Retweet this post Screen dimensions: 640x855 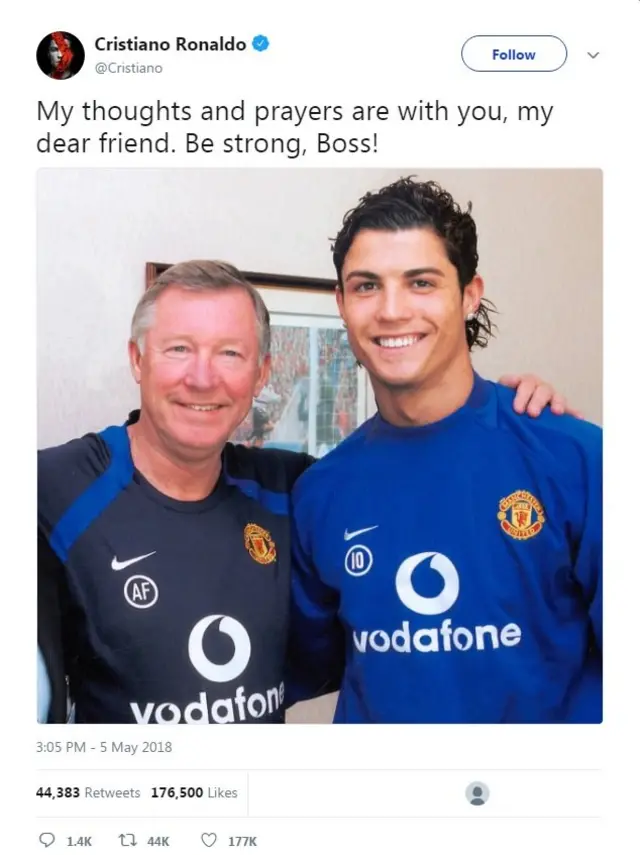point(126,841)
